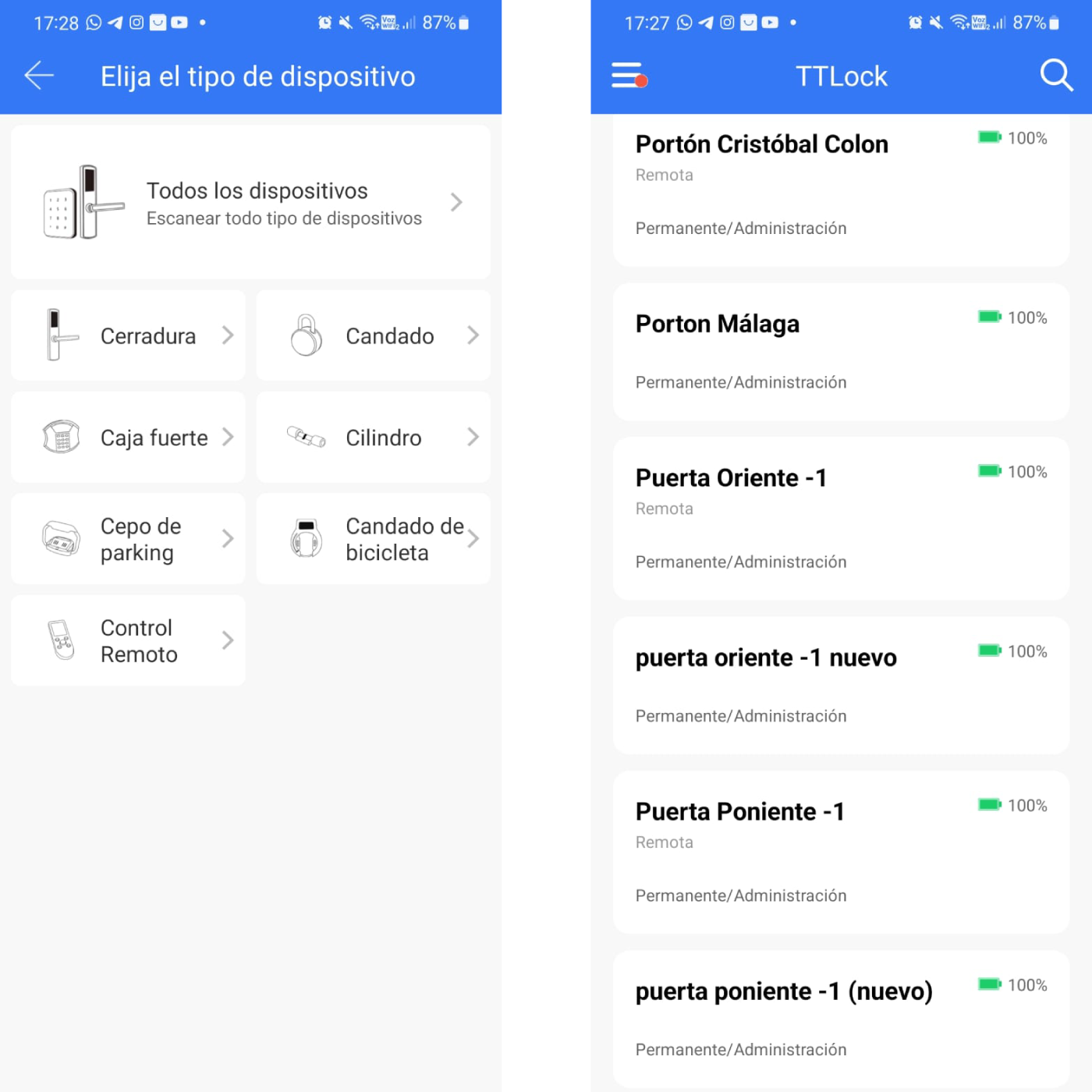Pick Cepo de parking device type
The height and width of the screenshot is (1092, 1092).
click(x=129, y=539)
